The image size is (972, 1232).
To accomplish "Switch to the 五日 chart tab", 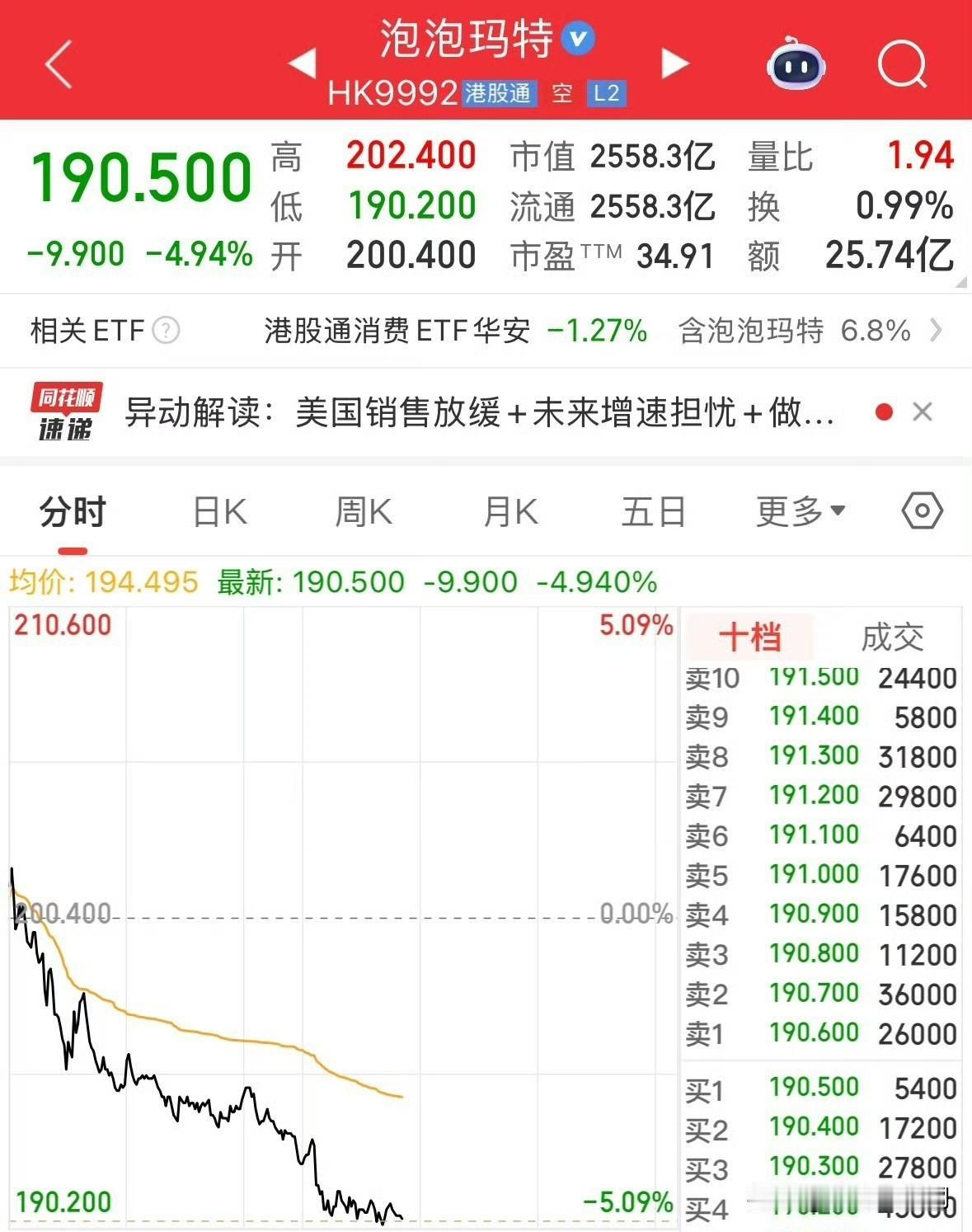I will 653,511.
